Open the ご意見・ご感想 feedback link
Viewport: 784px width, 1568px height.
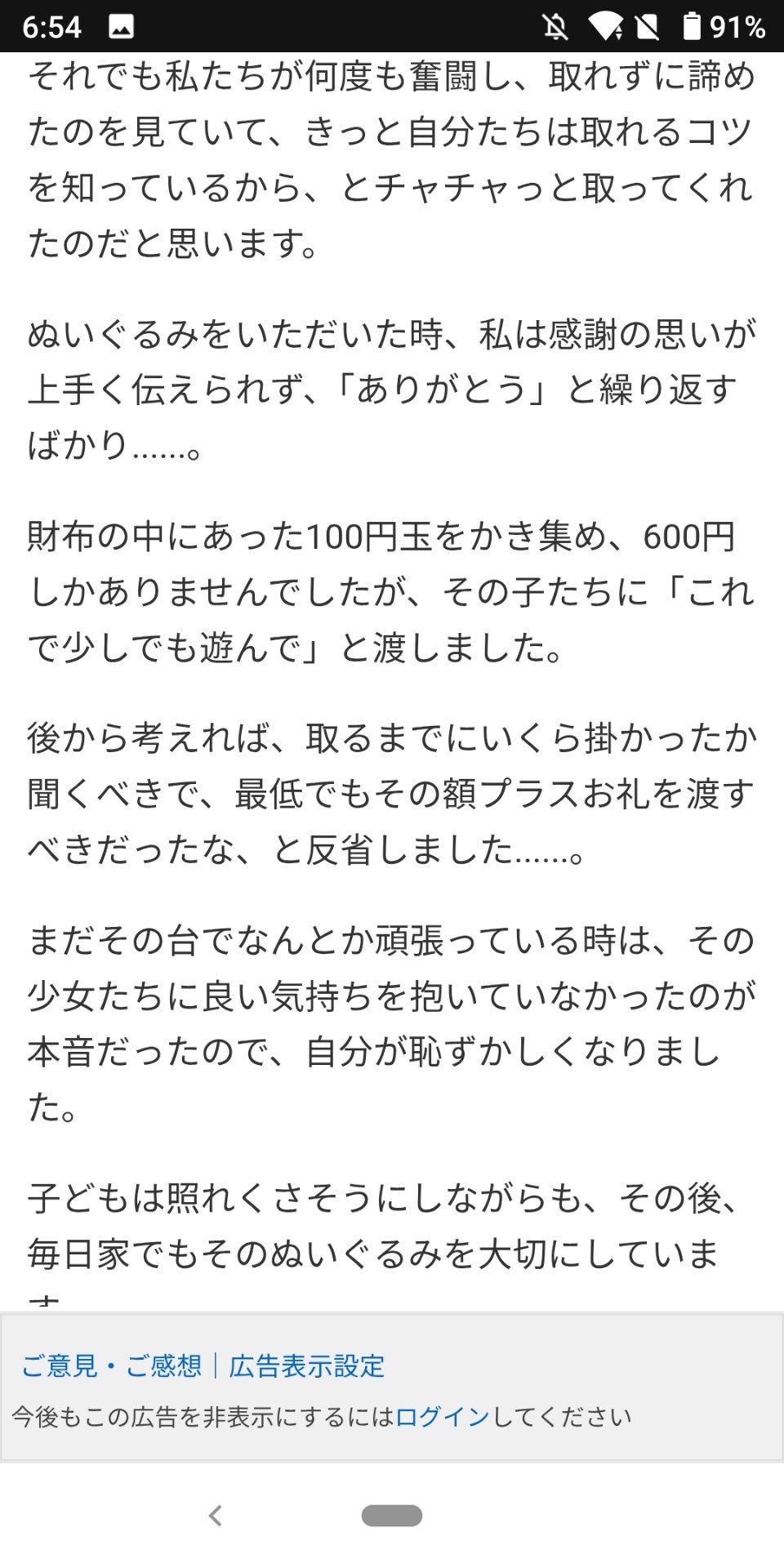coord(111,1365)
